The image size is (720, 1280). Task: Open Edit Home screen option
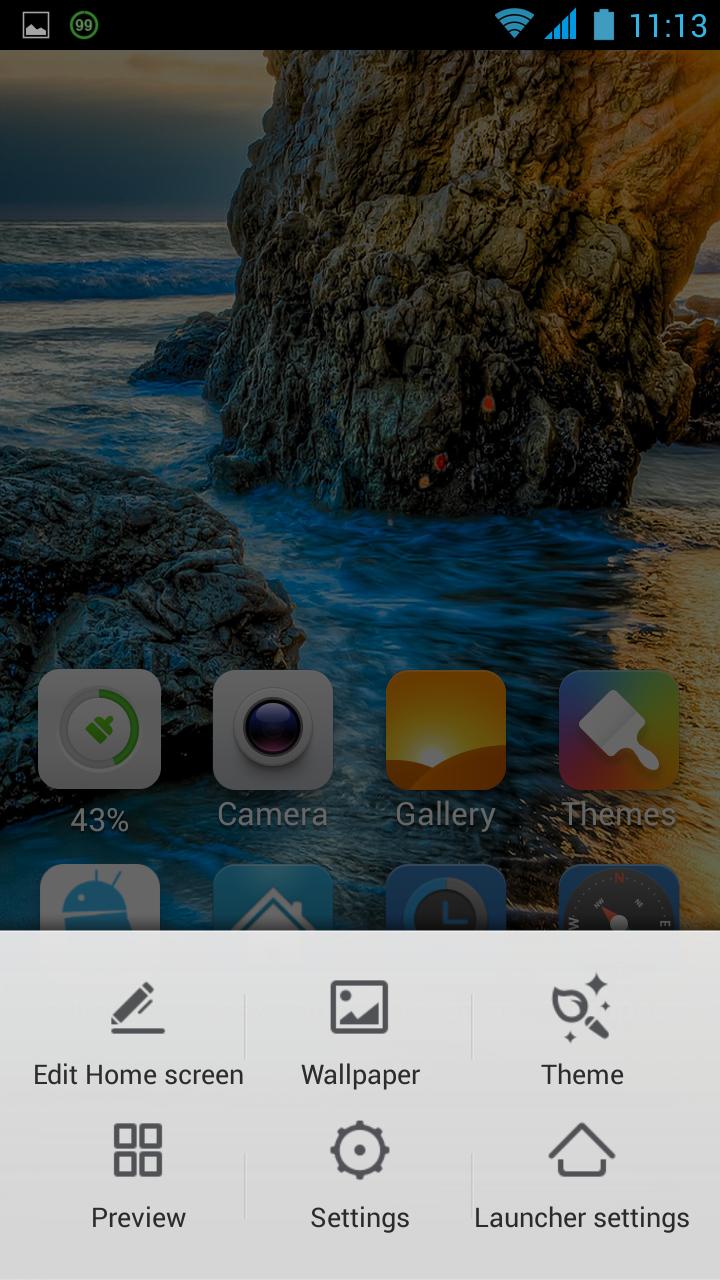click(138, 1035)
